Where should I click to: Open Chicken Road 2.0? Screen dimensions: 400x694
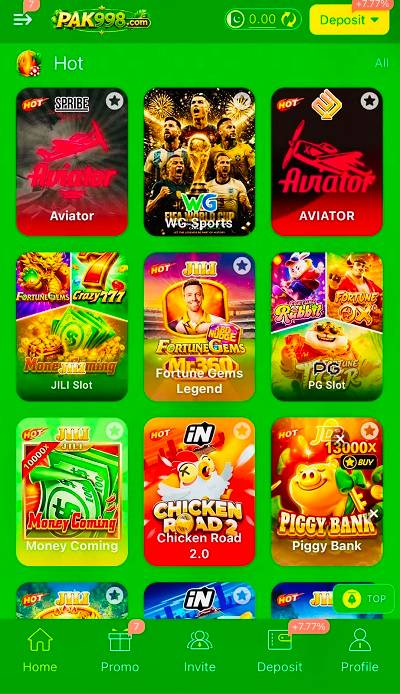[x=199, y=491]
